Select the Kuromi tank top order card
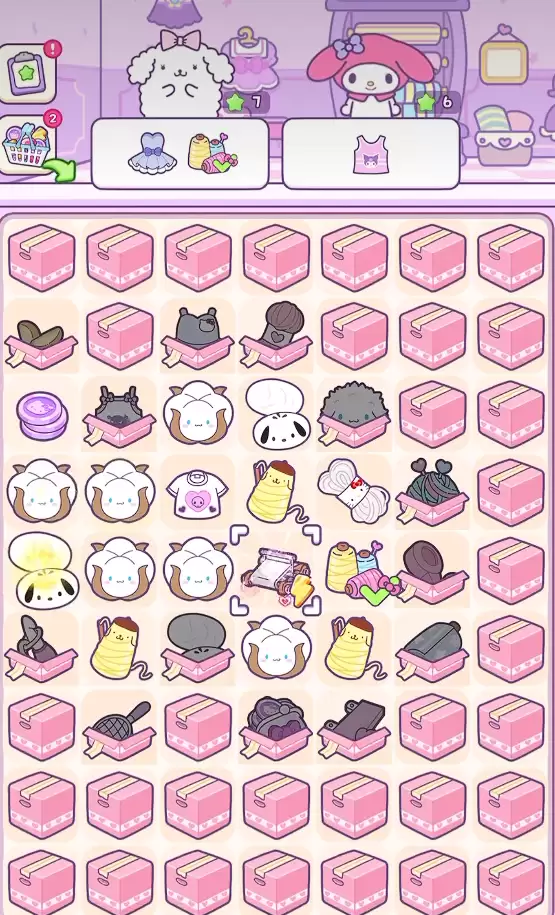The height and width of the screenshot is (915, 555). tap(371, 153)
